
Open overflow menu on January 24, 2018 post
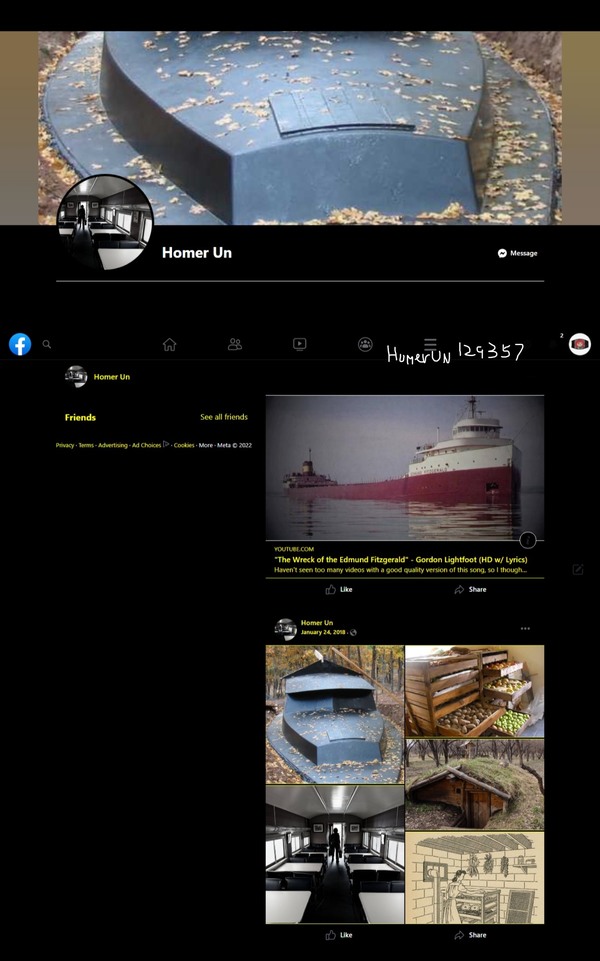point(525,628)
